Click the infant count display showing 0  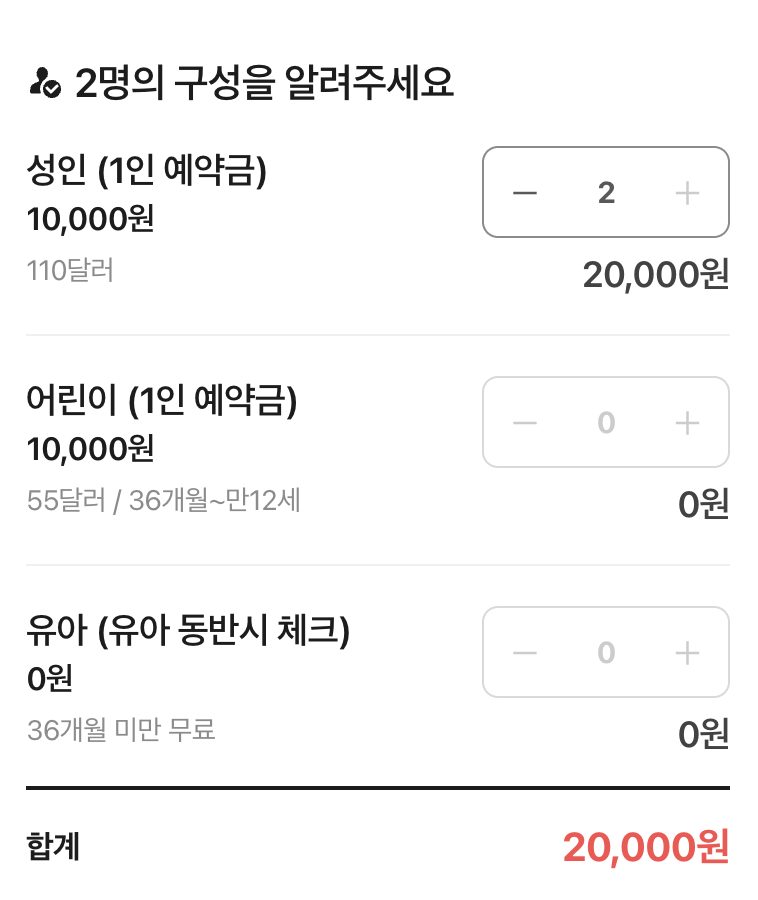tap(606, 652)
